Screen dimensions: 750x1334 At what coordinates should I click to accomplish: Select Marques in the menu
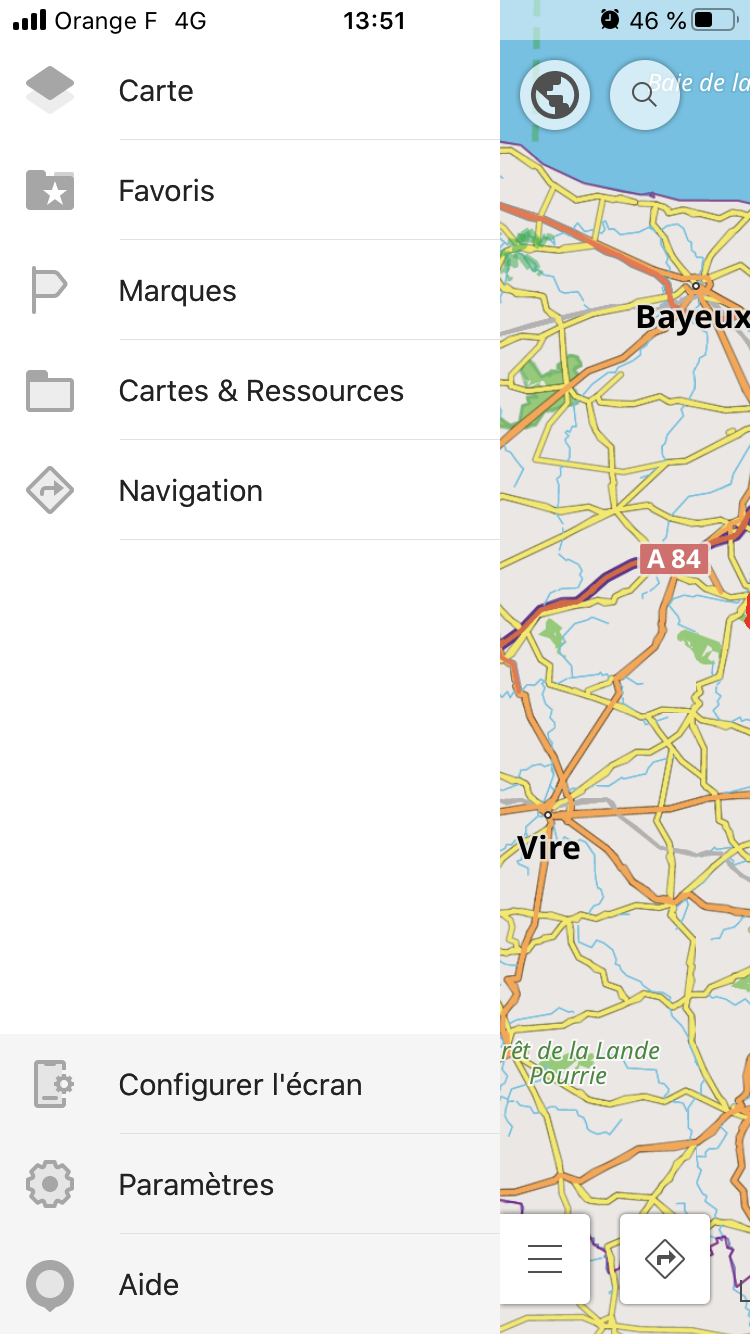(250, 290)
